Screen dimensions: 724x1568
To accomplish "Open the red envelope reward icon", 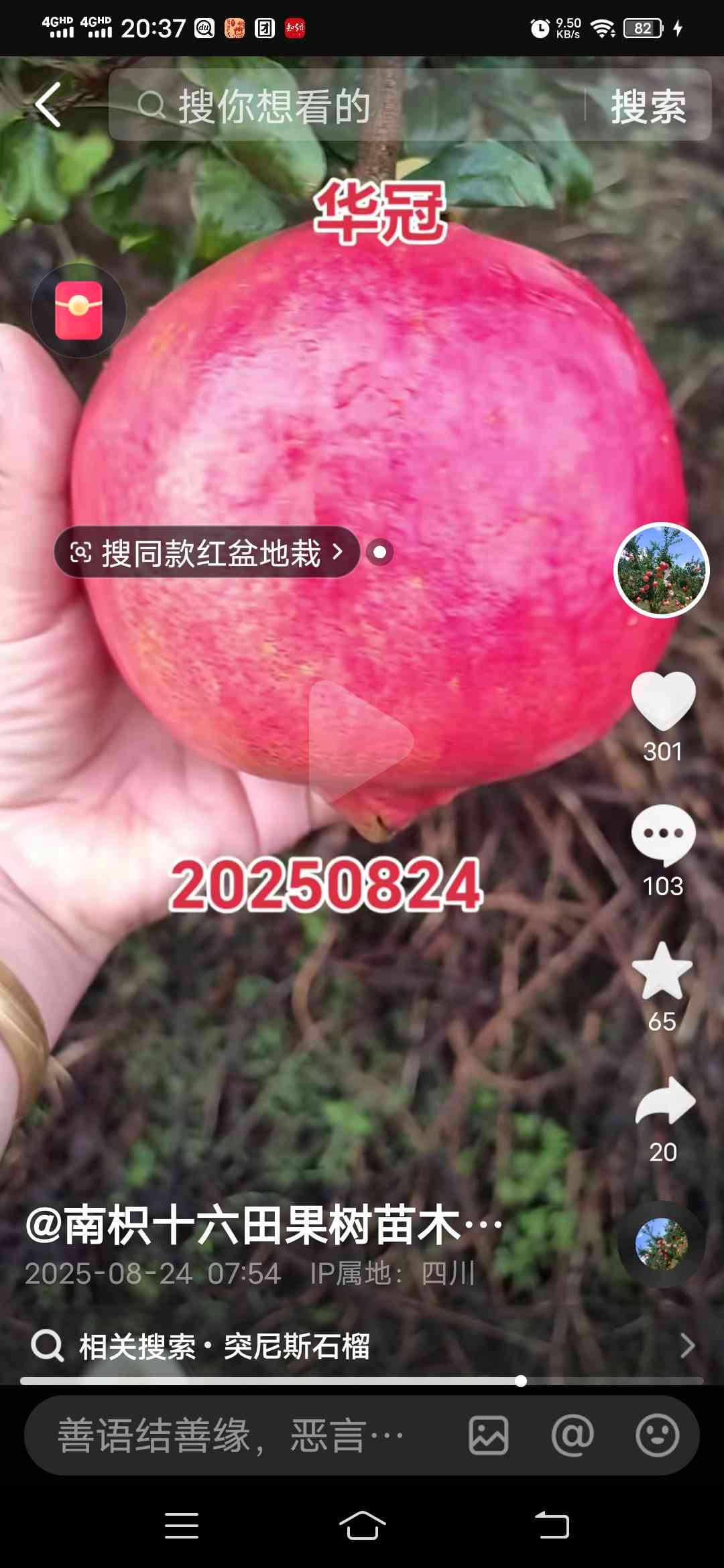I will (x=78, y=310).
